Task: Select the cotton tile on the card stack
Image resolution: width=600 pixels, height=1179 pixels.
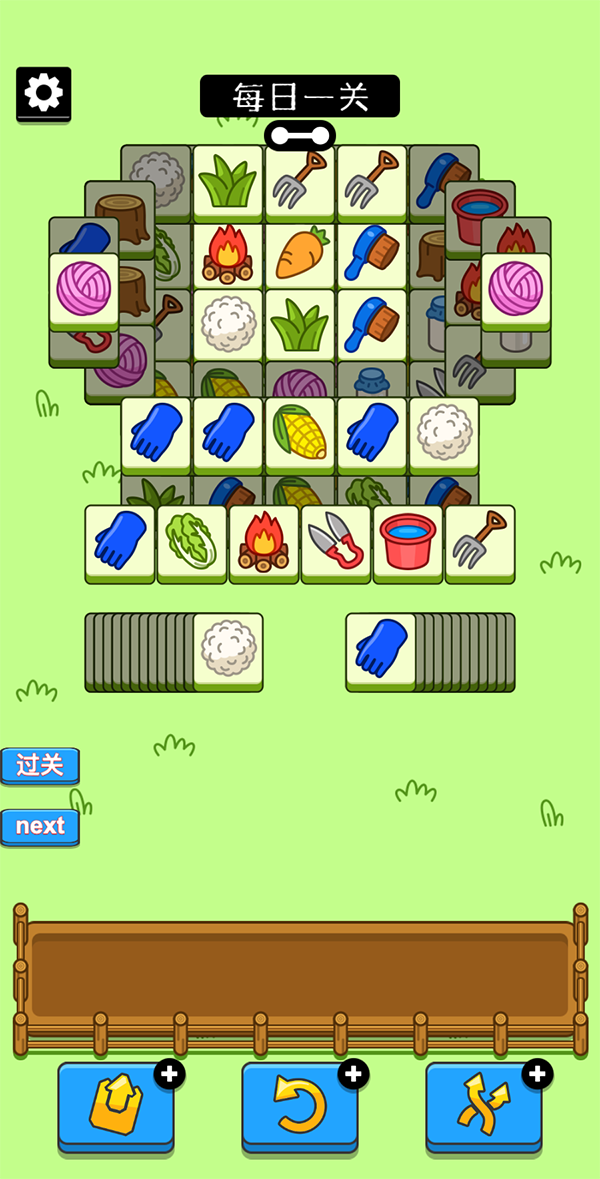Action: coord(228,648)
